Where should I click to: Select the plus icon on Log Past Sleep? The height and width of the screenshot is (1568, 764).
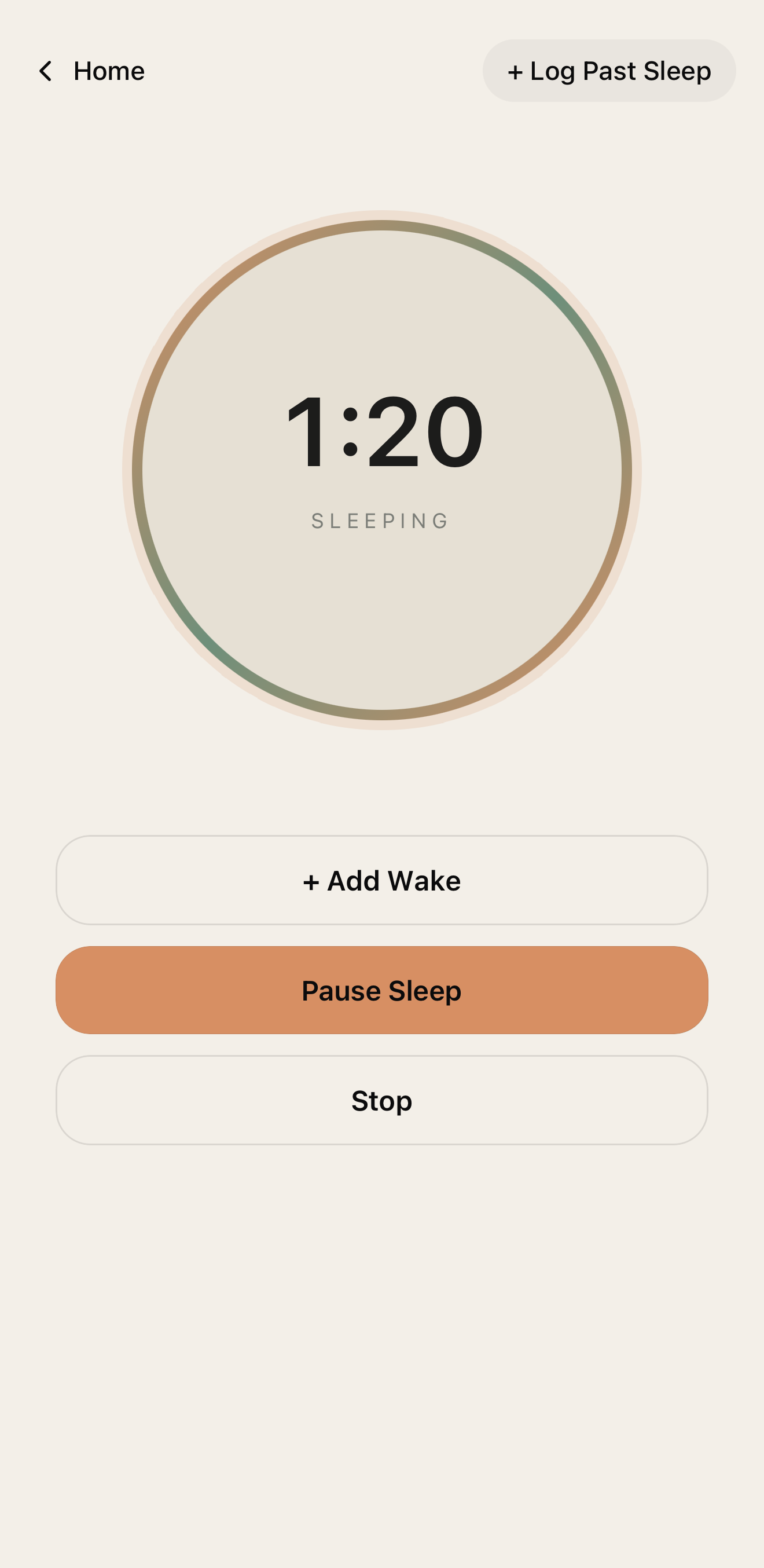click(x=516, y=71)
